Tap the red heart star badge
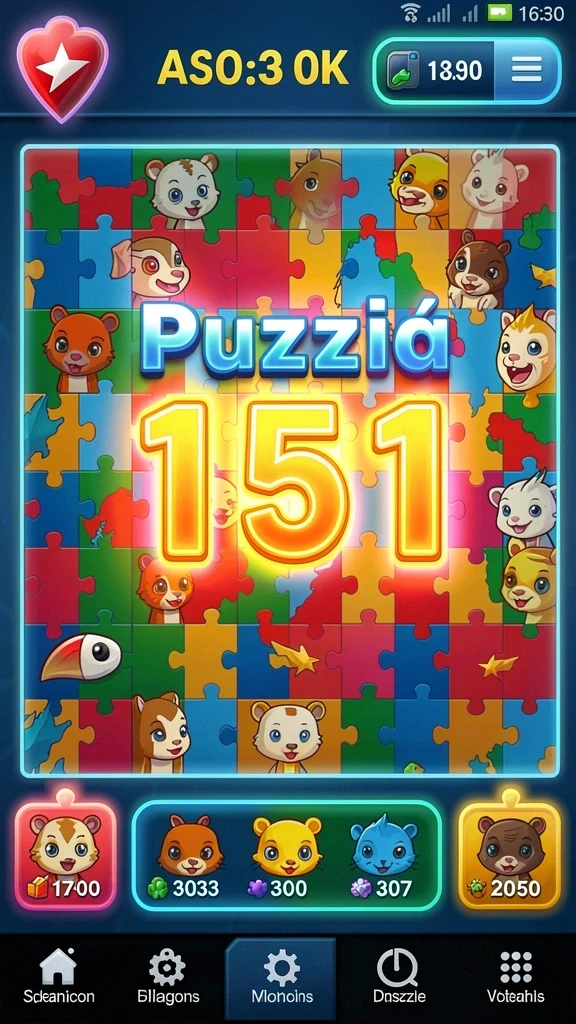This screenshot has height=1024, width=576. 63,69
